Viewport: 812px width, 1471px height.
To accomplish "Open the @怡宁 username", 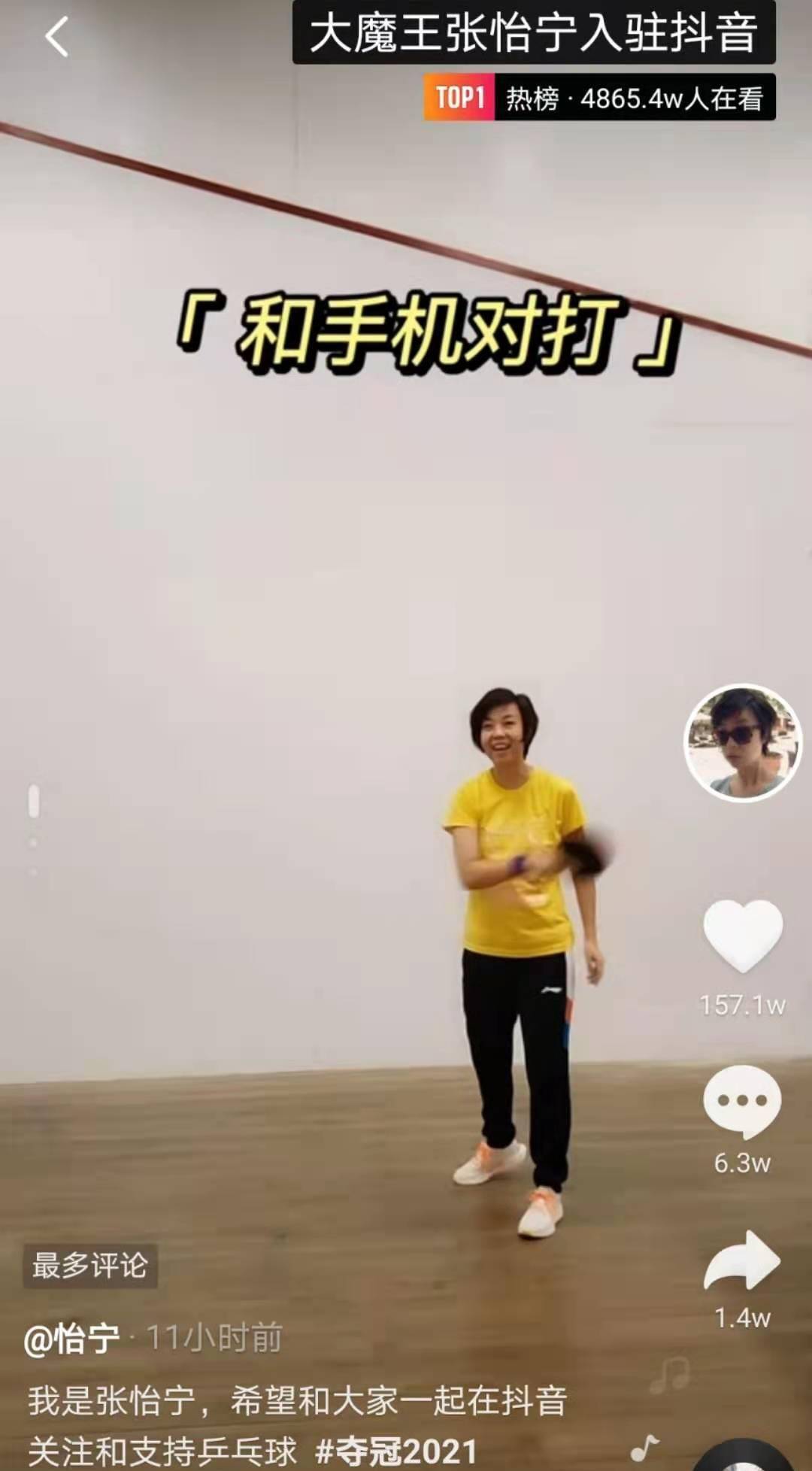I will pos(72,1339).
